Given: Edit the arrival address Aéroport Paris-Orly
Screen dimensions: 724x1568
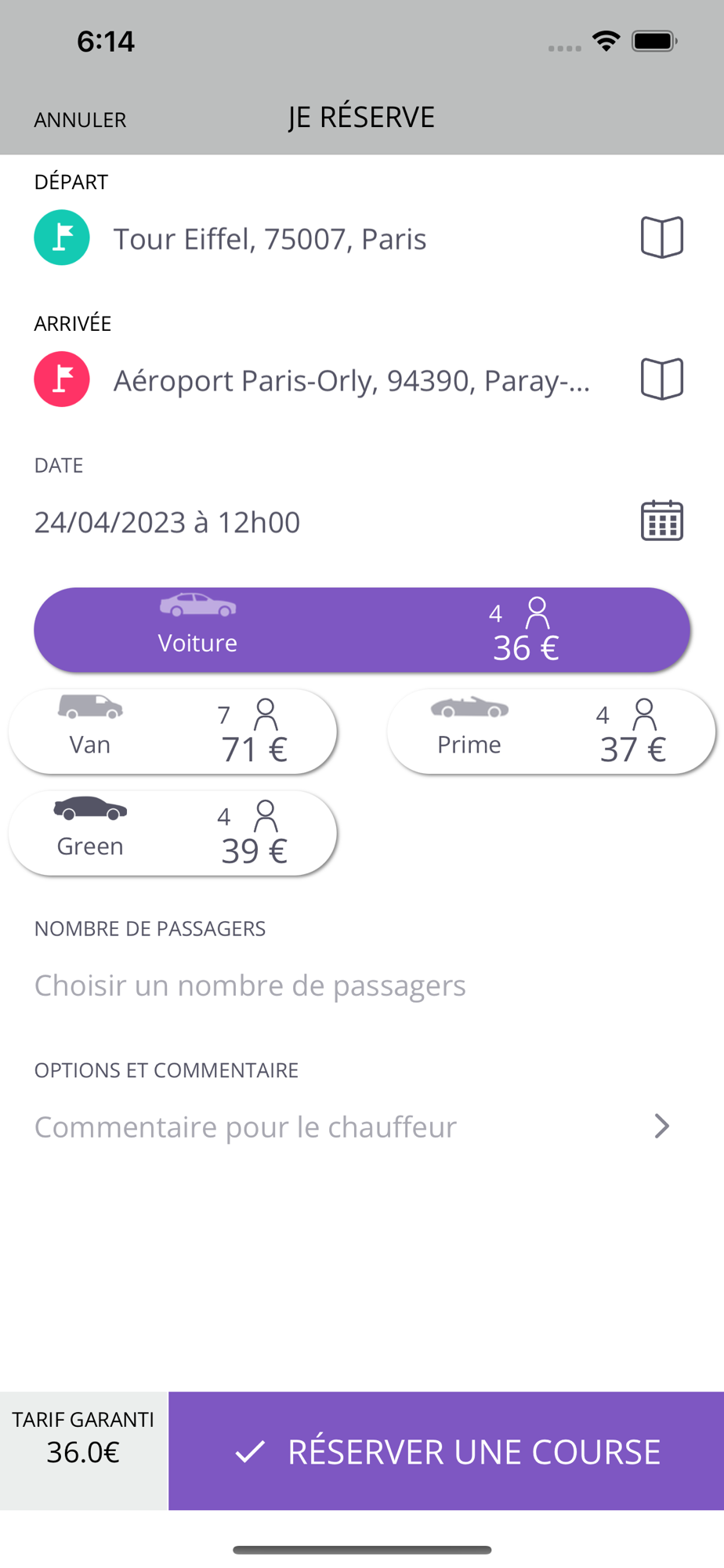Looking at the screenshot, I should 352,380.
